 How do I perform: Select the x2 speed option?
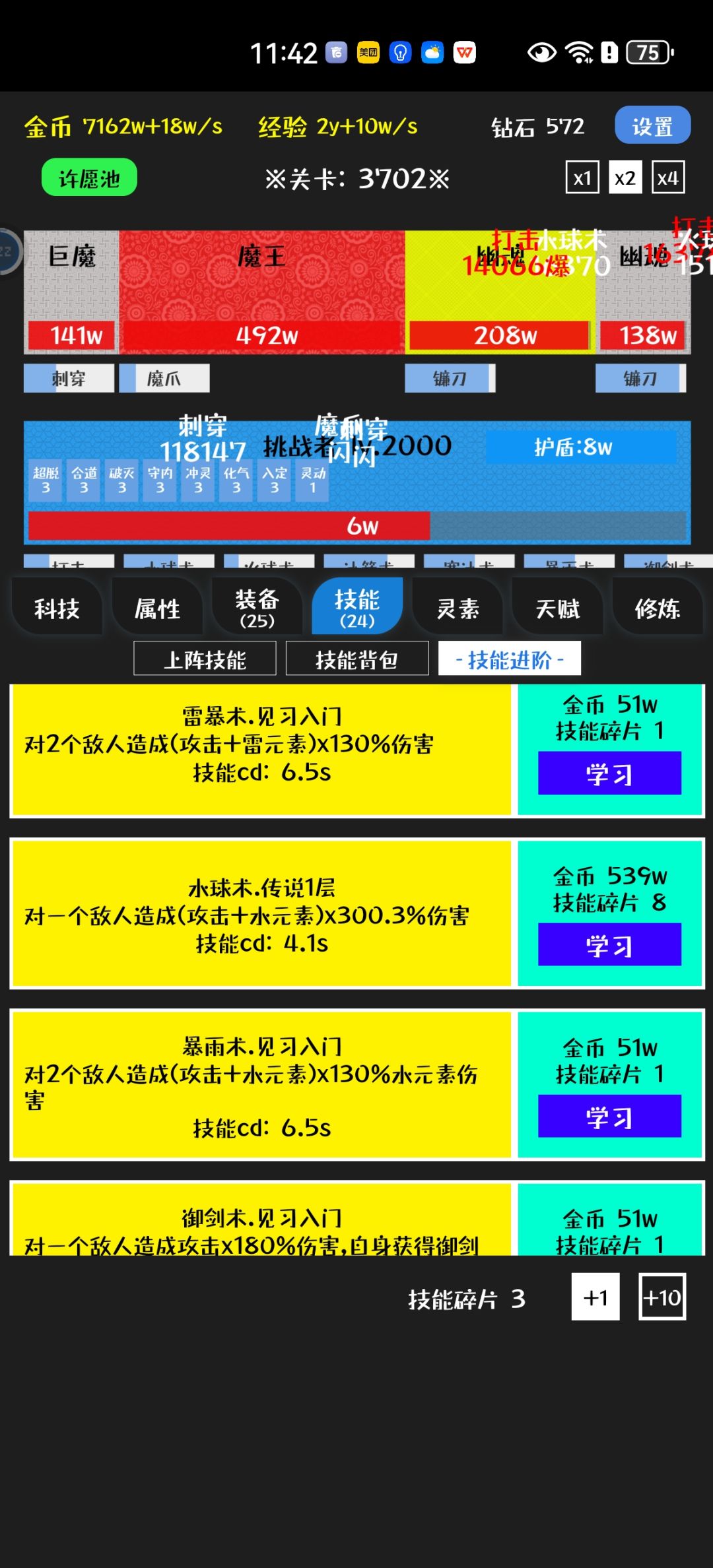click(x=625, y=178)
